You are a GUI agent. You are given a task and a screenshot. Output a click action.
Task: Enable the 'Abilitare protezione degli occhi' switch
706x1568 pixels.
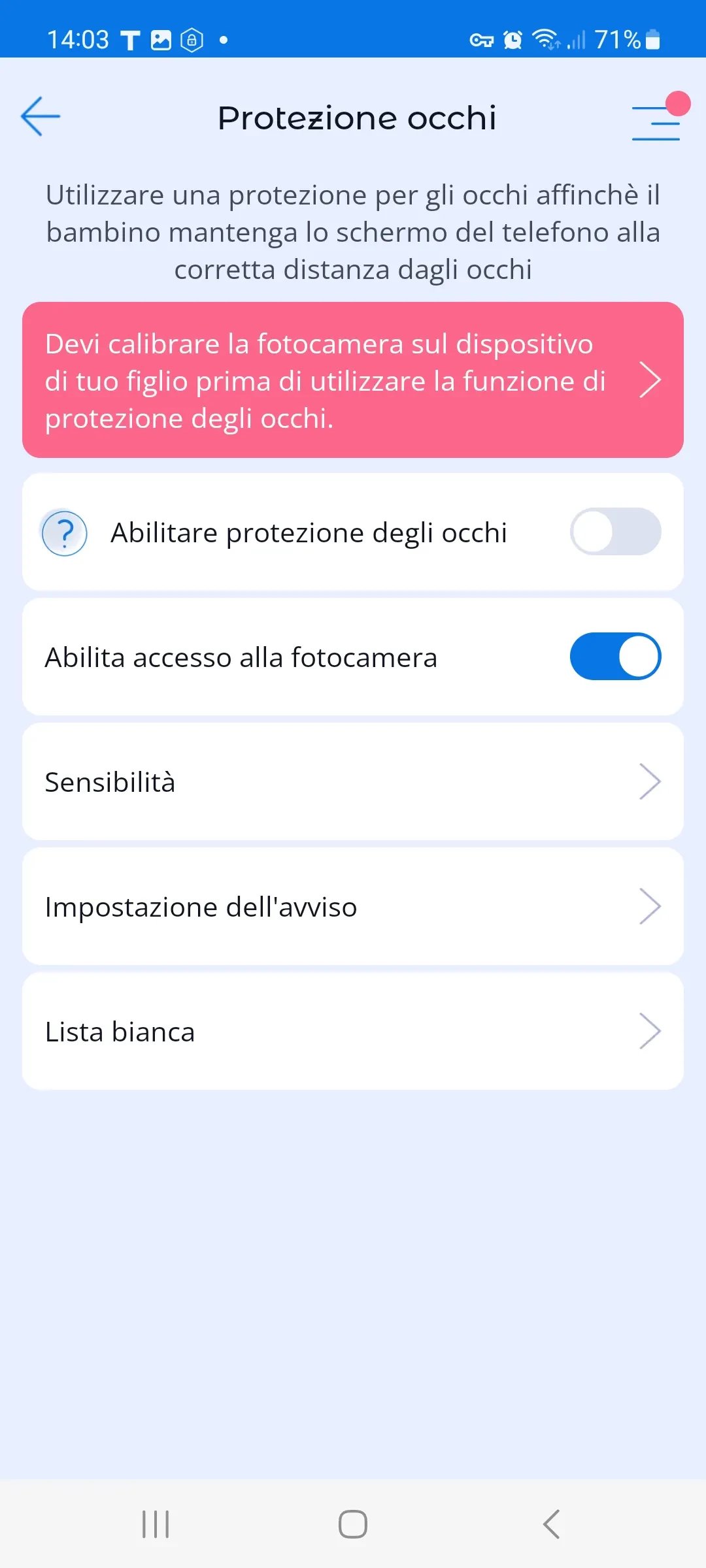click(x=615, y=532)
